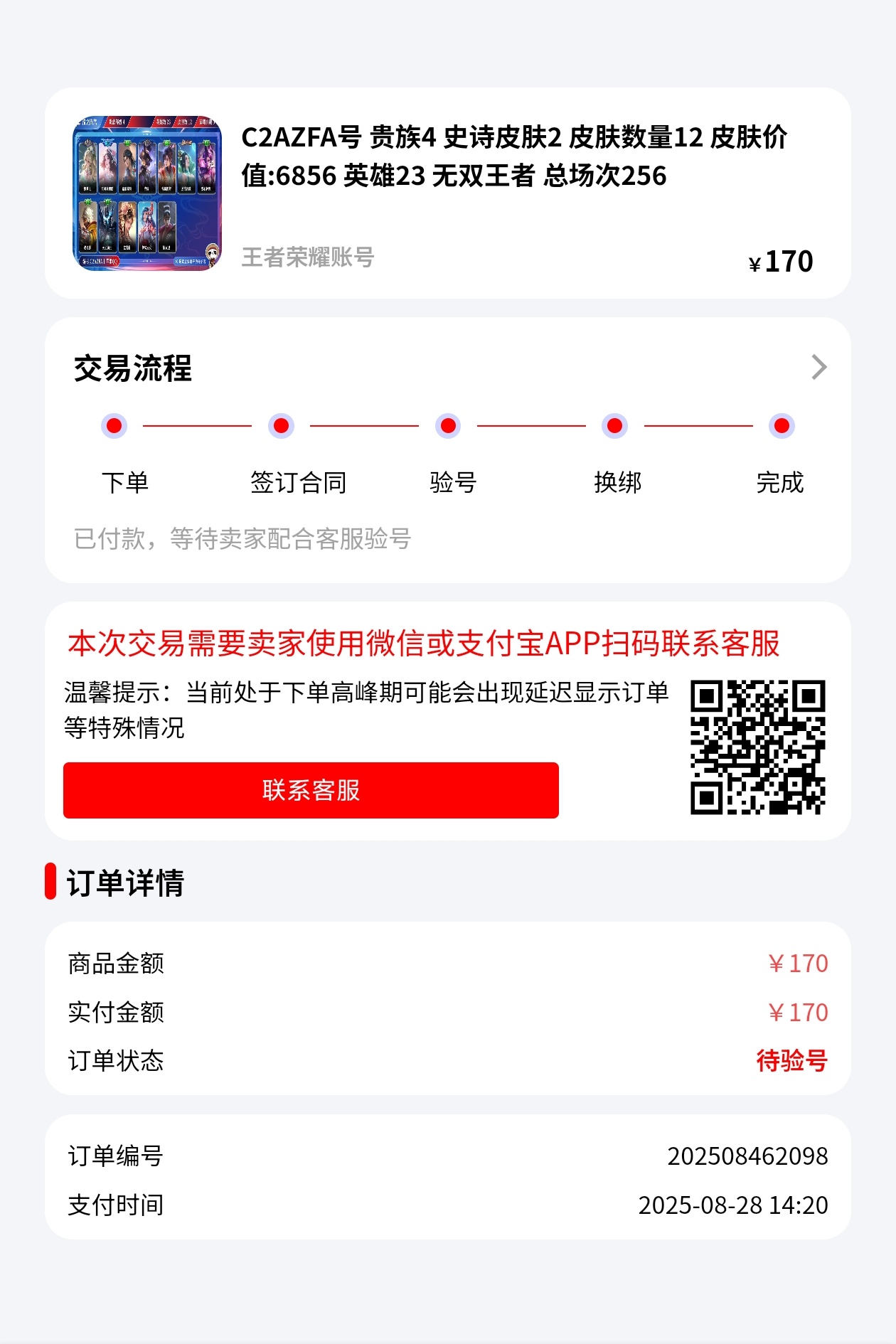The width and height of the screenshot is (896, 1344).
Task: Expand 交易流程 details with the chevron
Action: 819,368
